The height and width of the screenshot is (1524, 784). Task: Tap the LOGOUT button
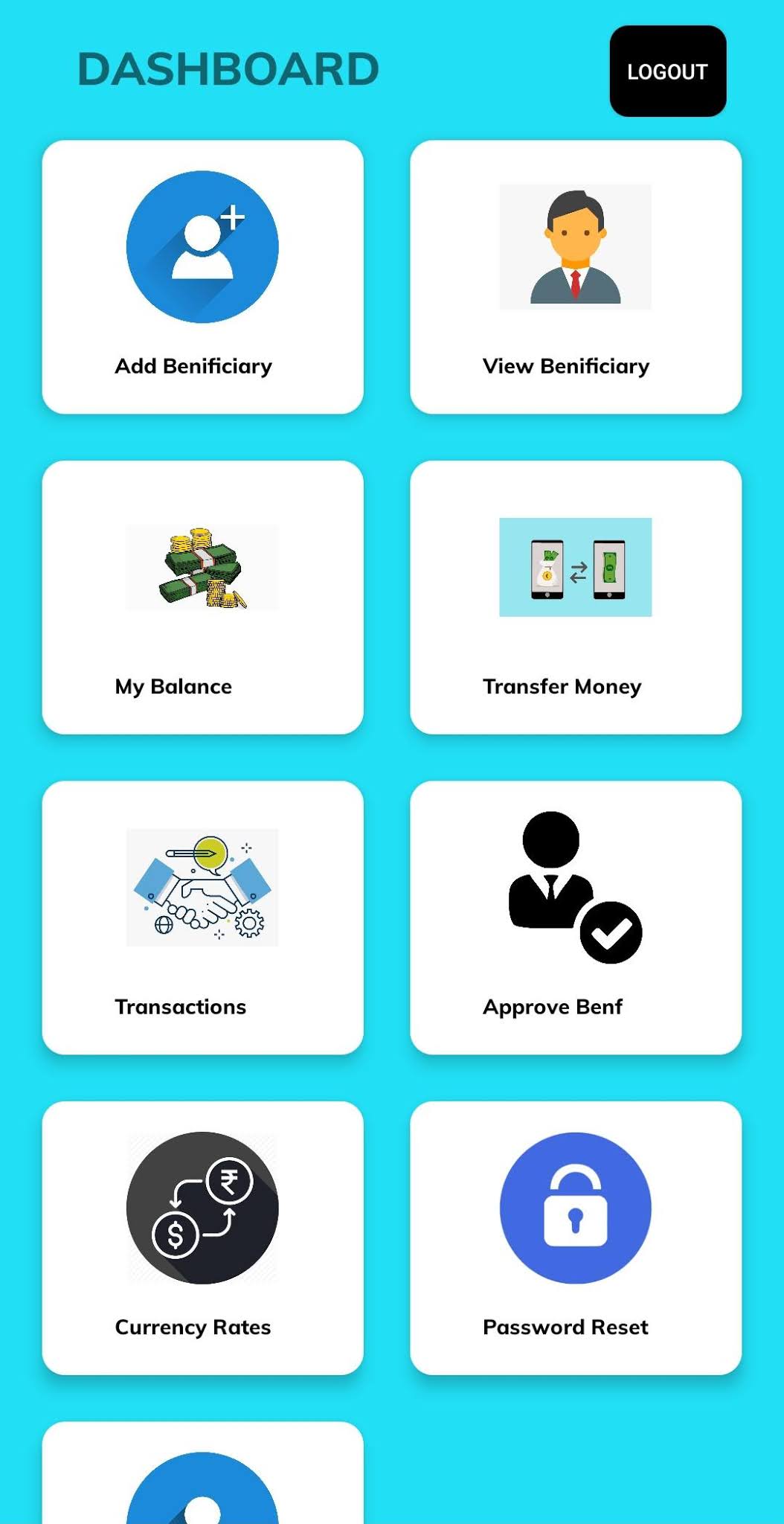click(668, 71)
